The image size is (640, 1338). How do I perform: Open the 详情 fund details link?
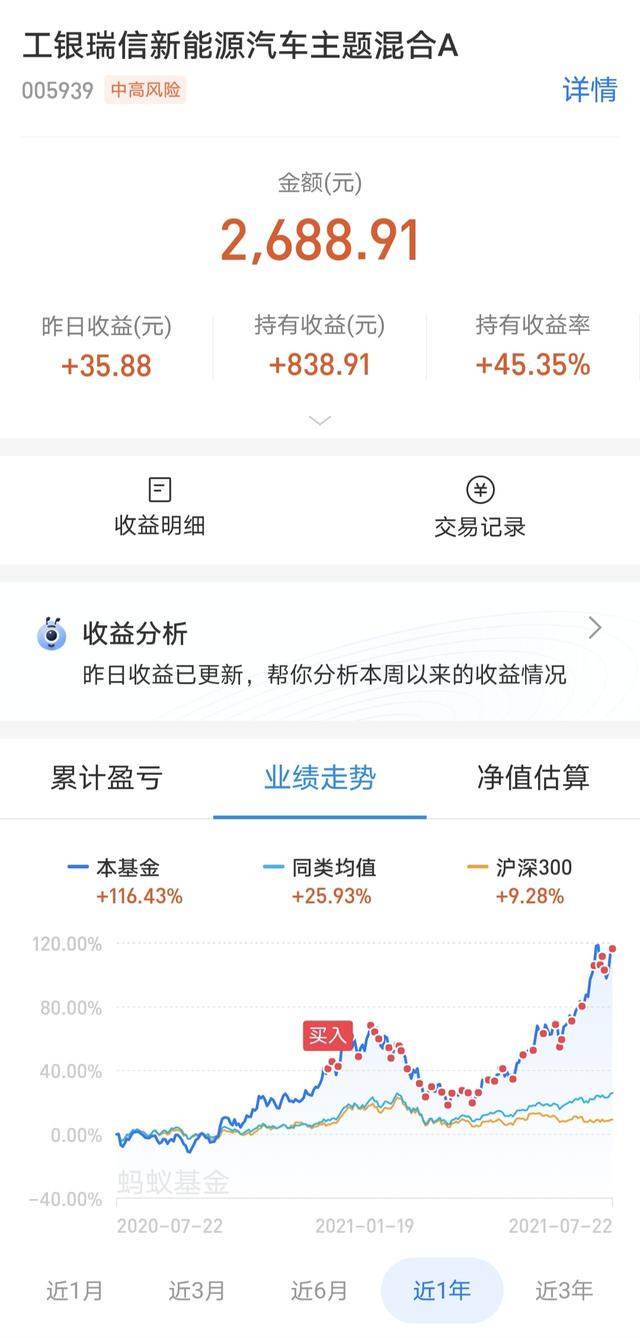589,90
